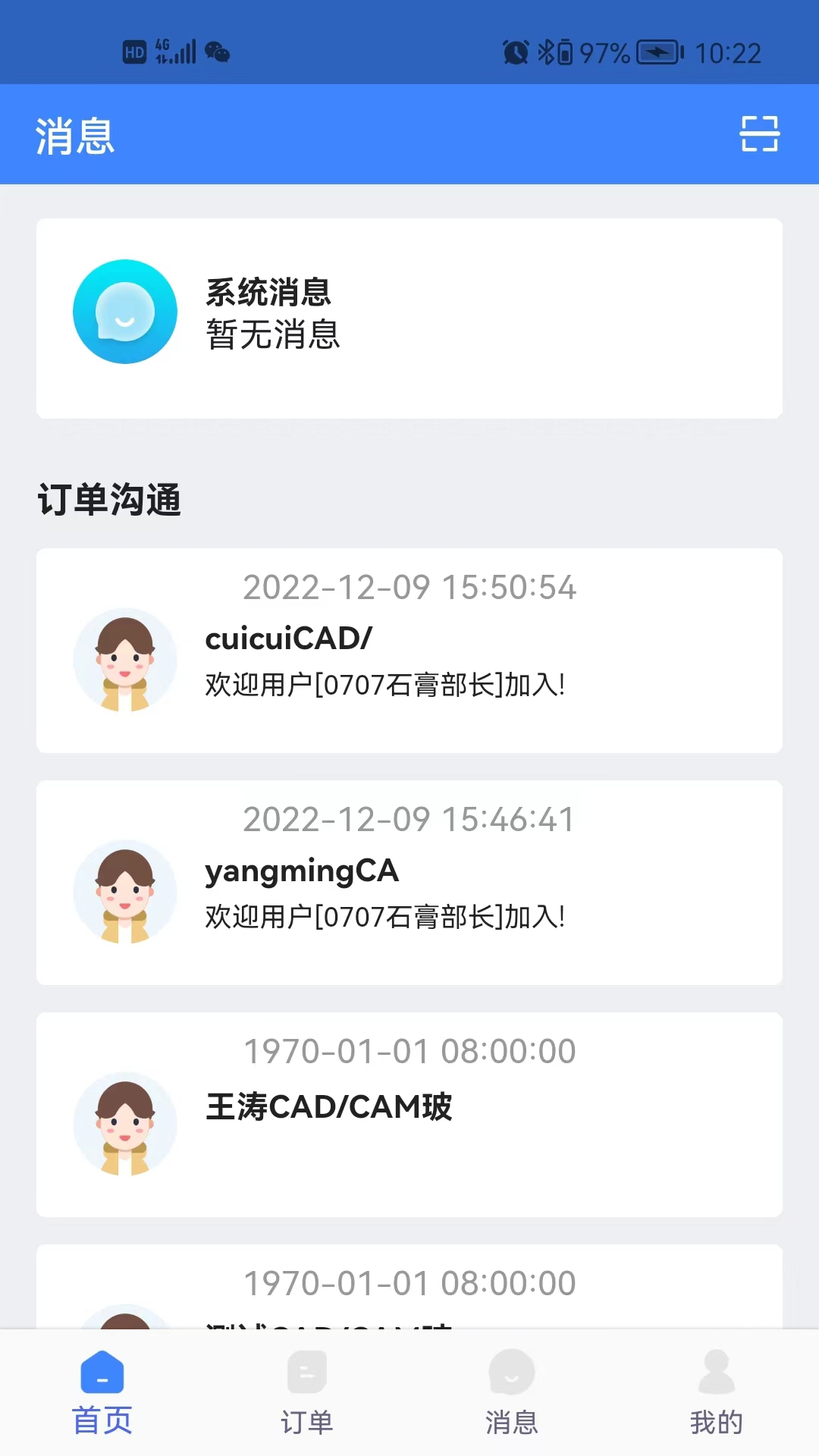
Task: Select the 首页 home icon
Action: point(102,1373)
